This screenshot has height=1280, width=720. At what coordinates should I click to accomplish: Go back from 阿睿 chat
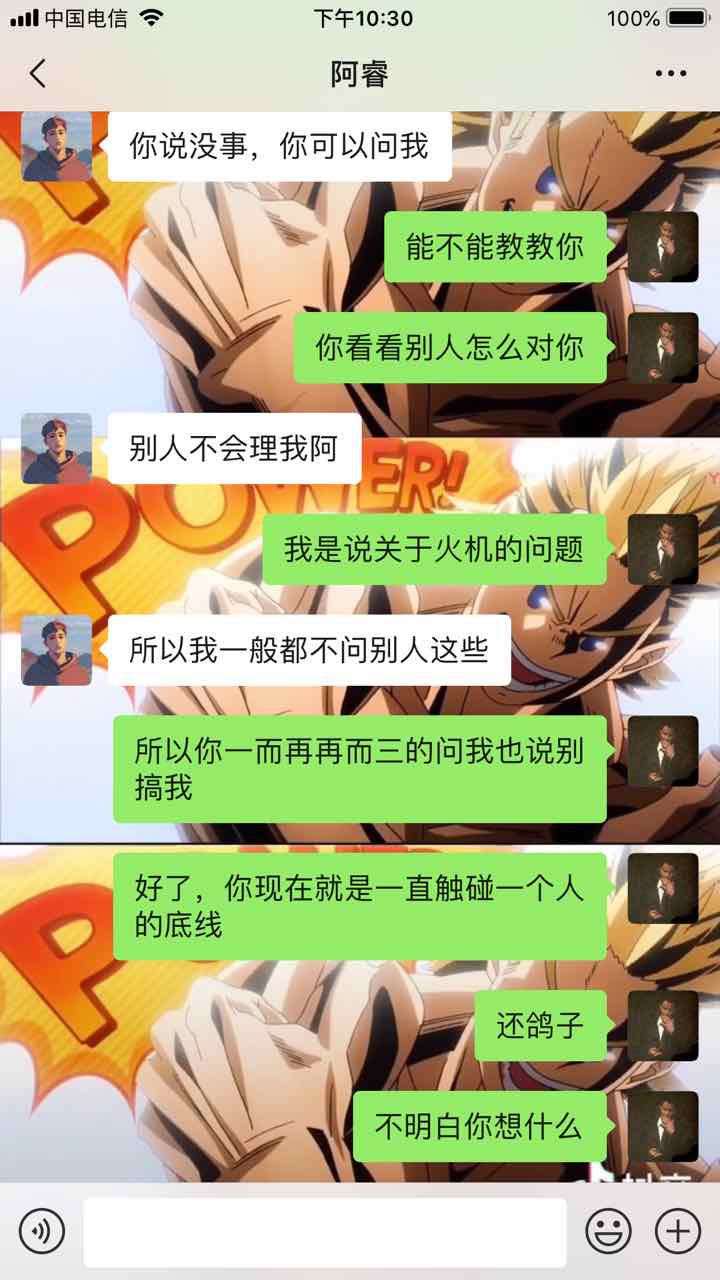tap(38, 73)
